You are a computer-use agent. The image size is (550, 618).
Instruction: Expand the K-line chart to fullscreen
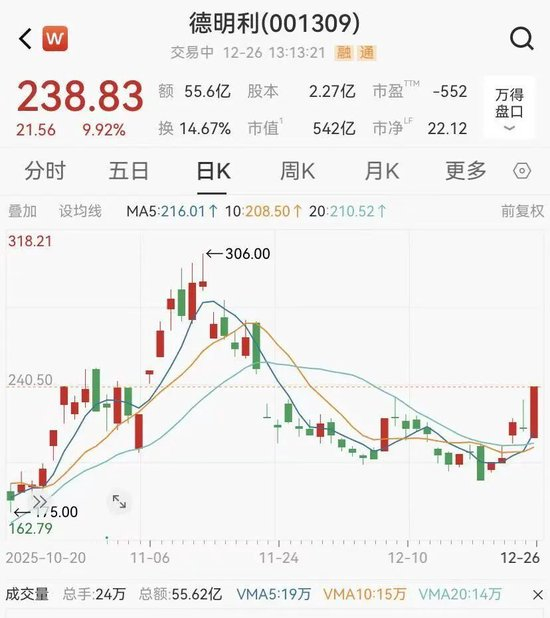(x=119, y=502)
